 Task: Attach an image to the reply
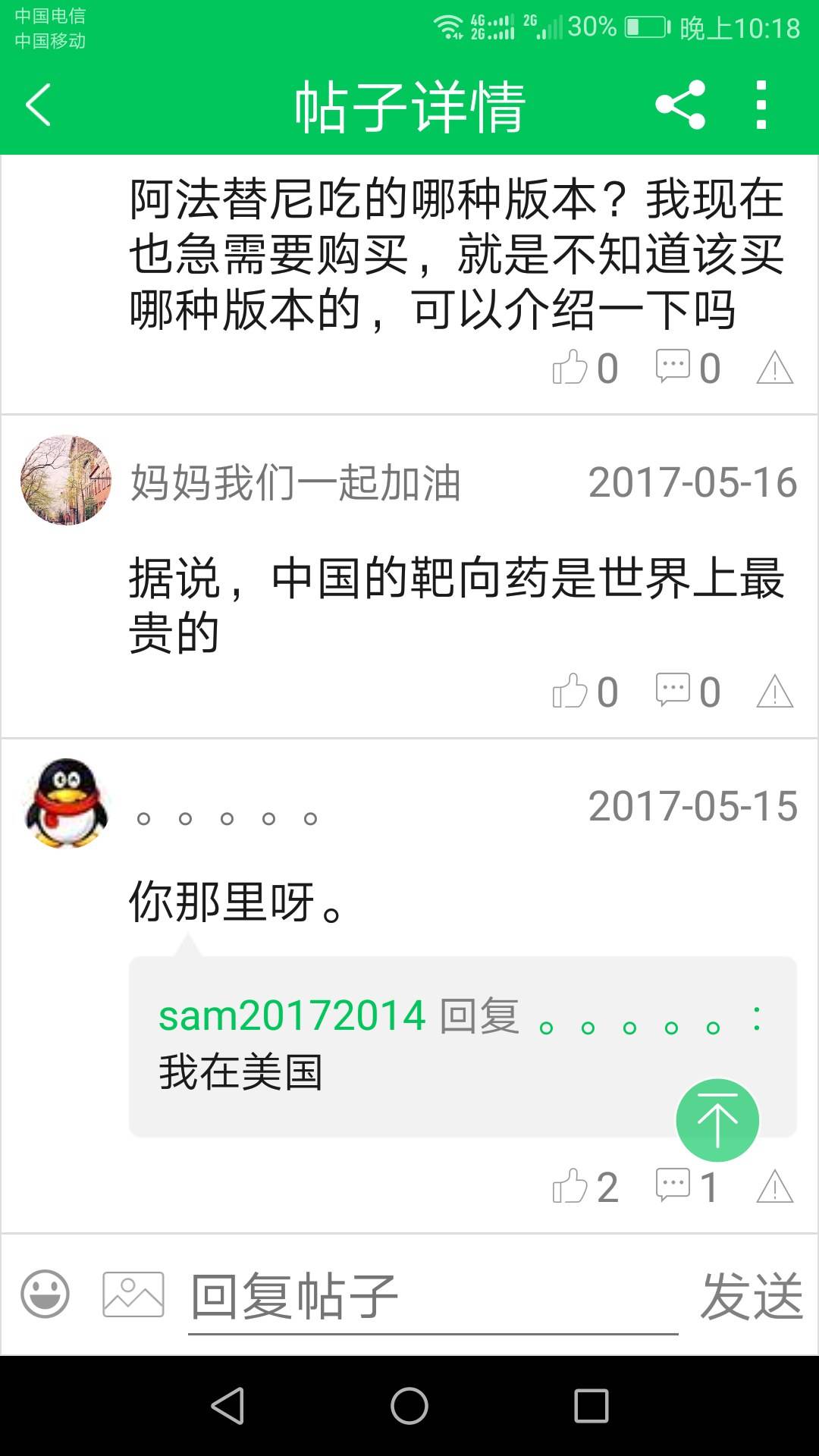pos(133,1294)
